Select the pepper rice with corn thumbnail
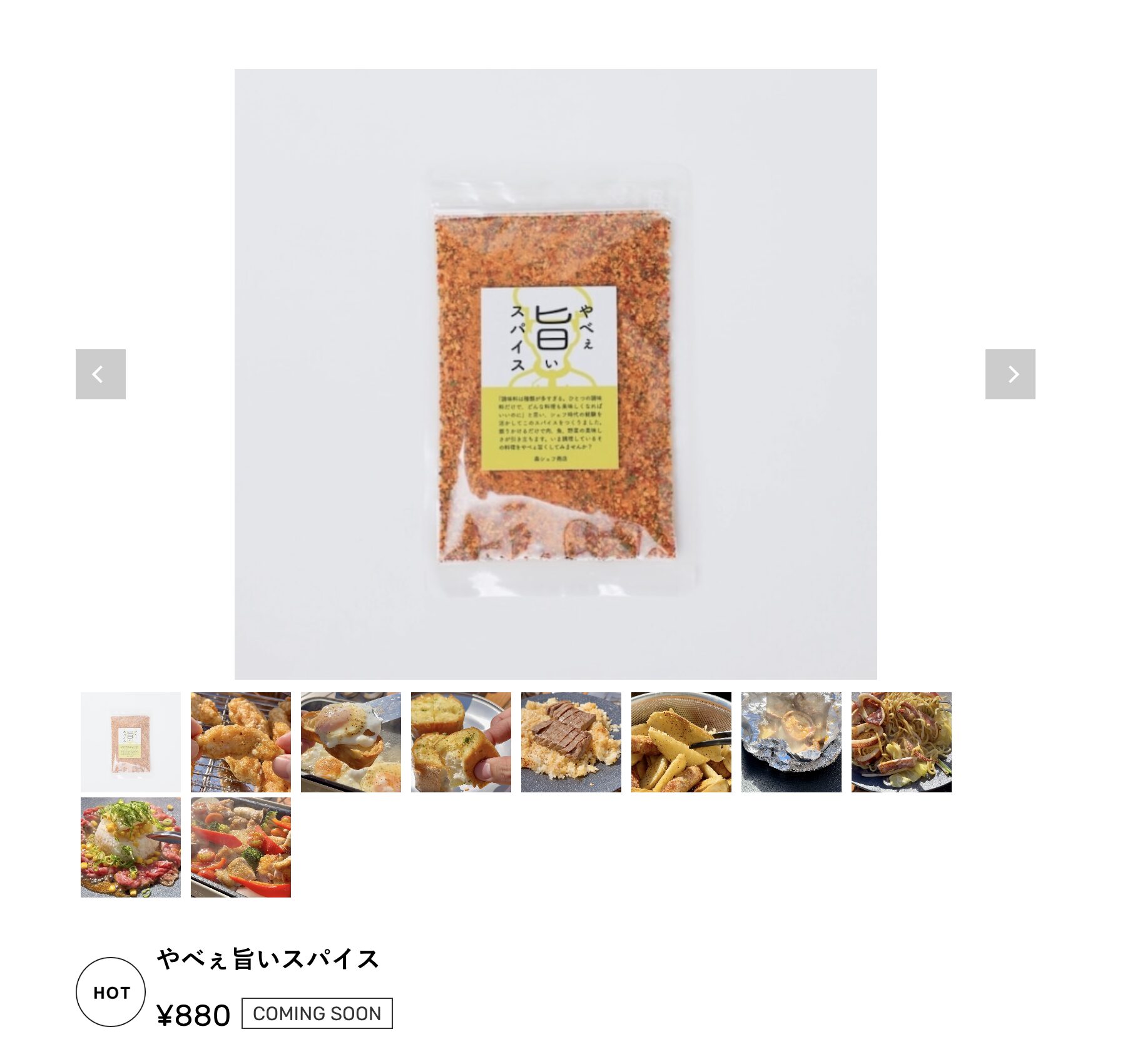Viewport: 1130px width, 1064px height. pyautogui.click(x=130, y=847)
